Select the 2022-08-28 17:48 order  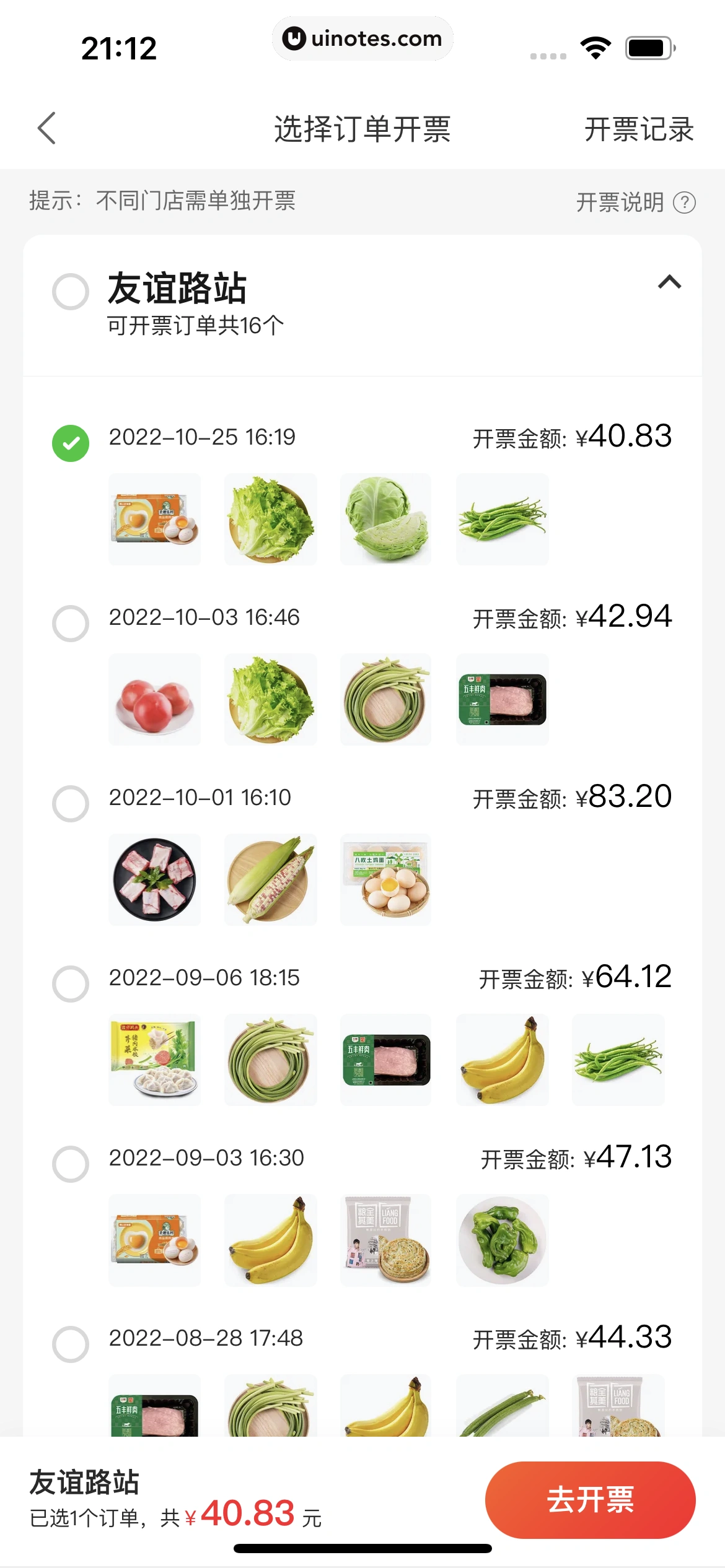71,1344
